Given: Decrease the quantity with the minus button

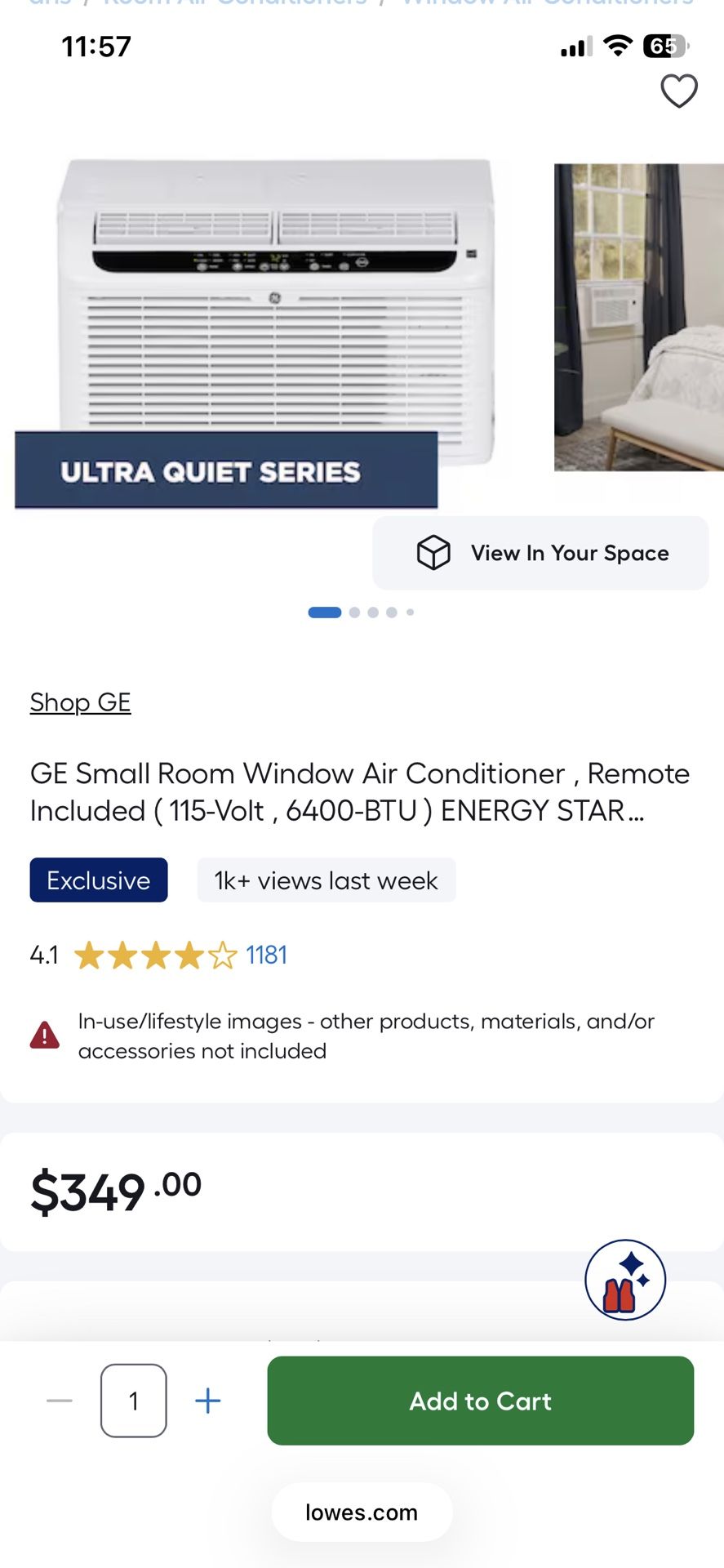Looking at the screenshot, I should [x=60, y=1401].
